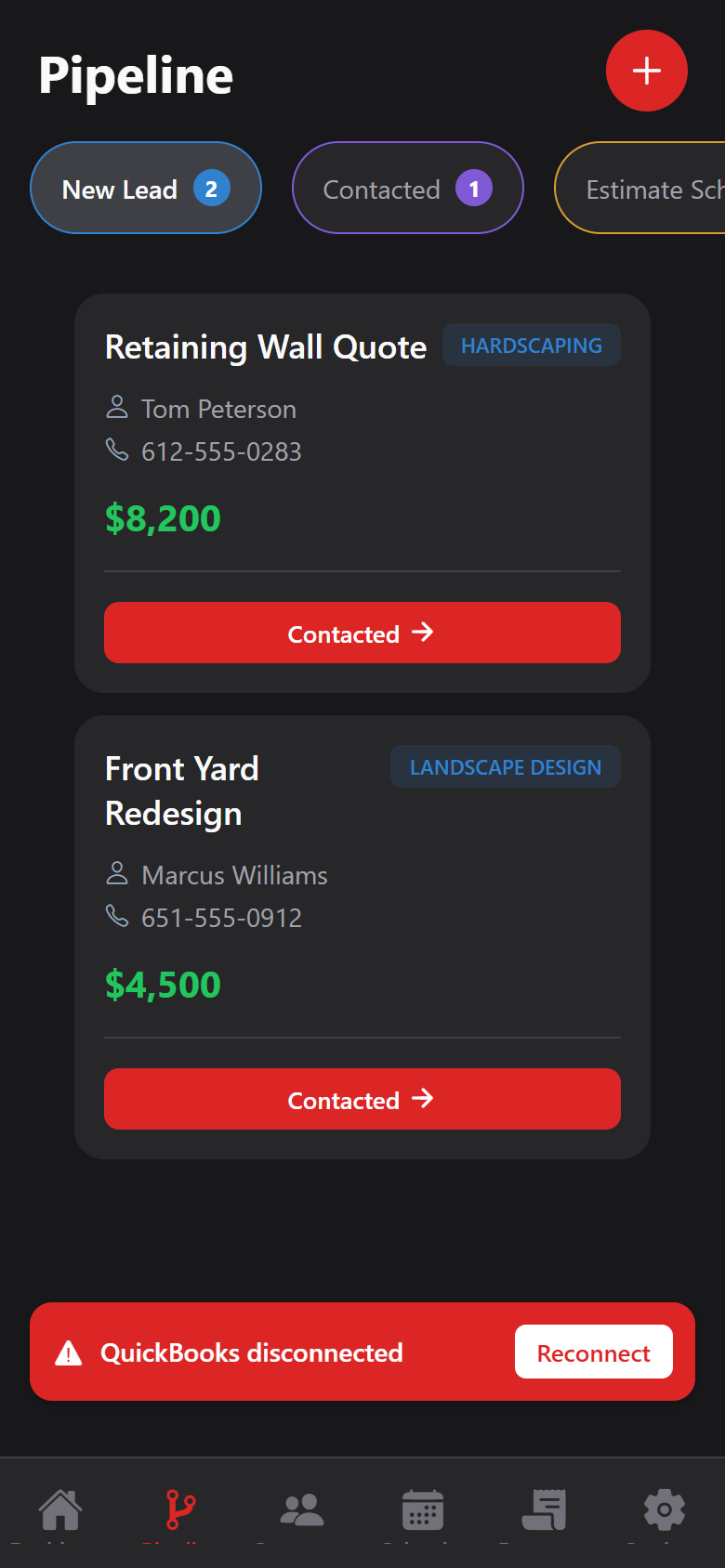Go to the home dashboard tab

click(x=60, y=1510)
